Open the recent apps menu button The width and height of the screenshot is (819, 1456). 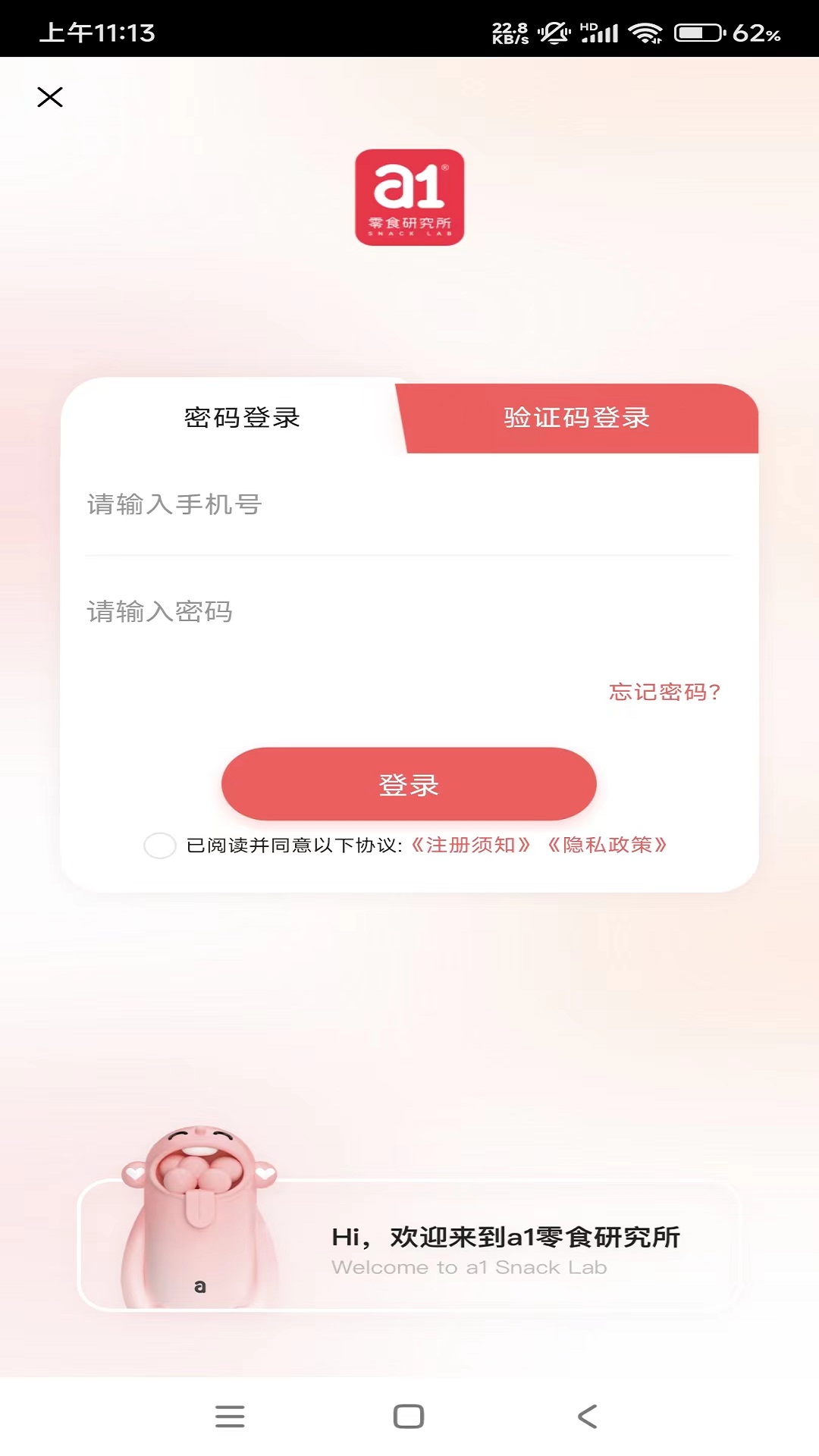[228, 1416]
